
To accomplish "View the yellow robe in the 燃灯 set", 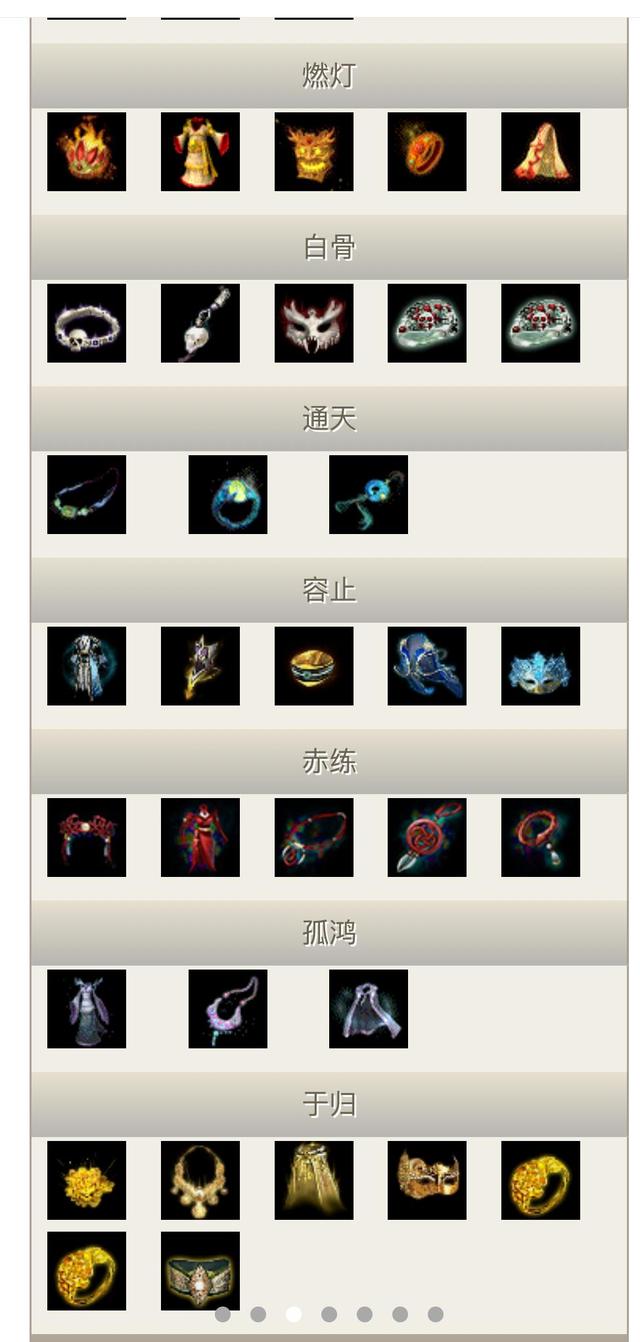I will [x=200, y=152].
